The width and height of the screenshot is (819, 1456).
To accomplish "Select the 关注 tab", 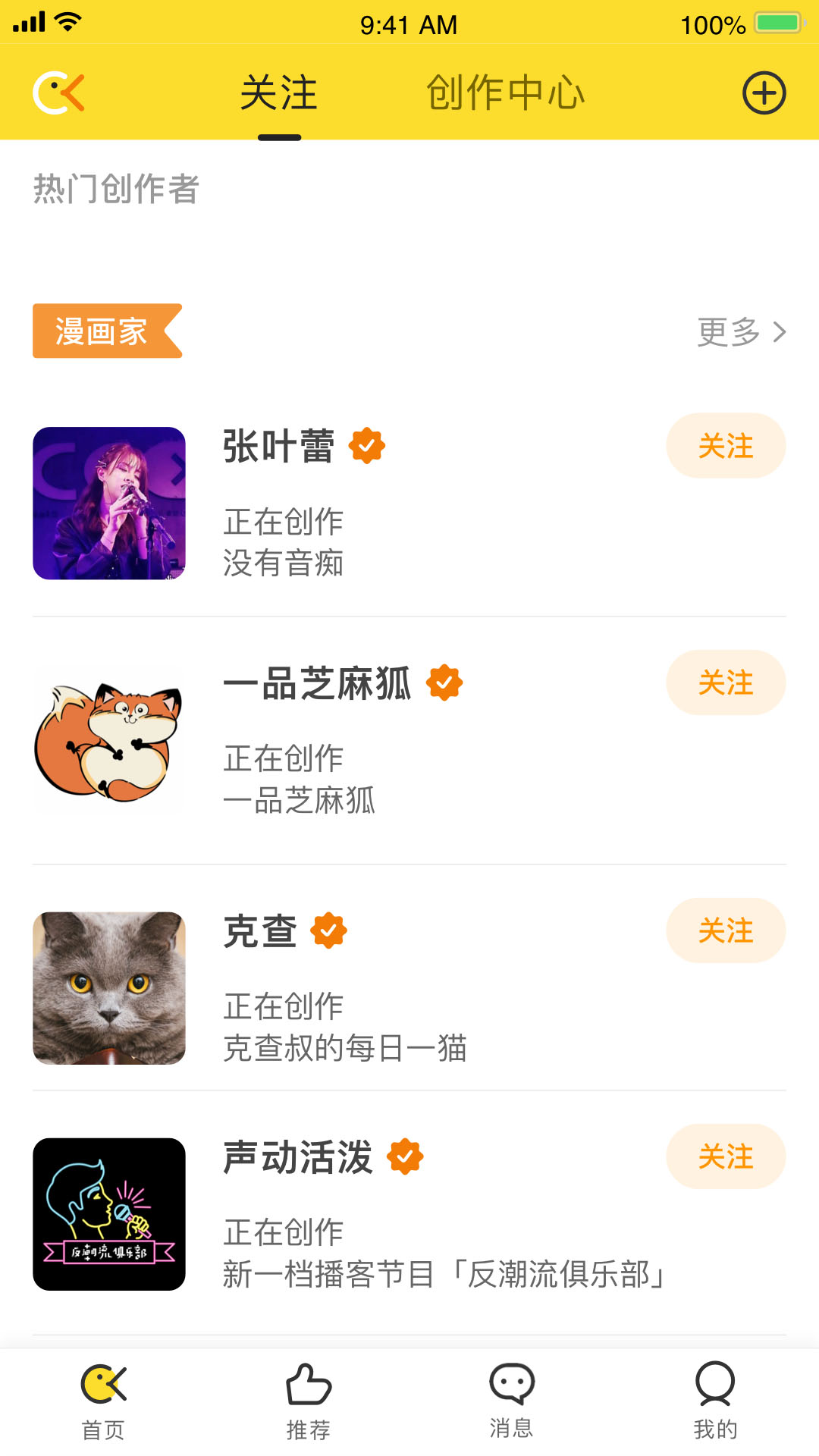I will click(279, 93).
